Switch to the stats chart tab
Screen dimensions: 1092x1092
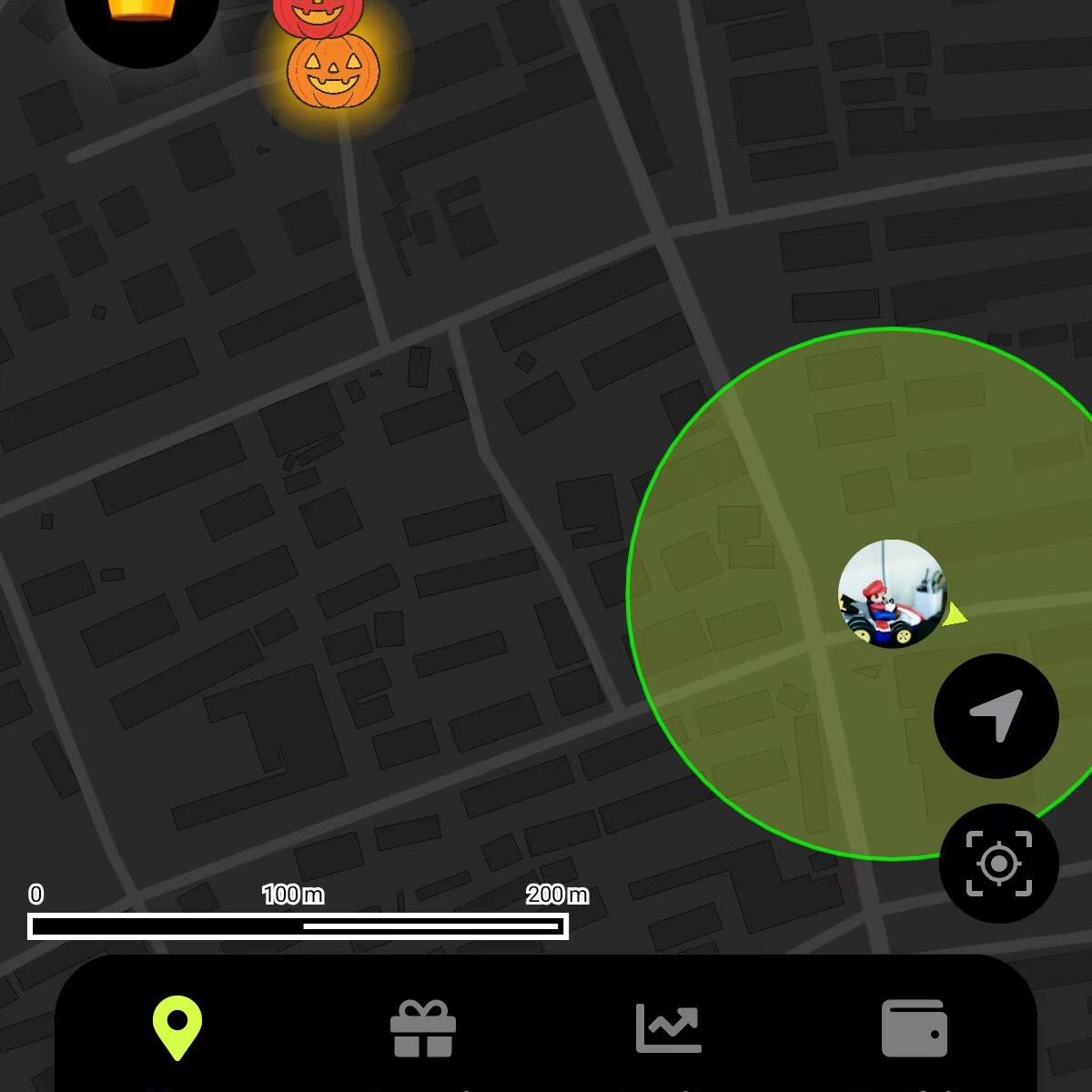point(668,1028)
